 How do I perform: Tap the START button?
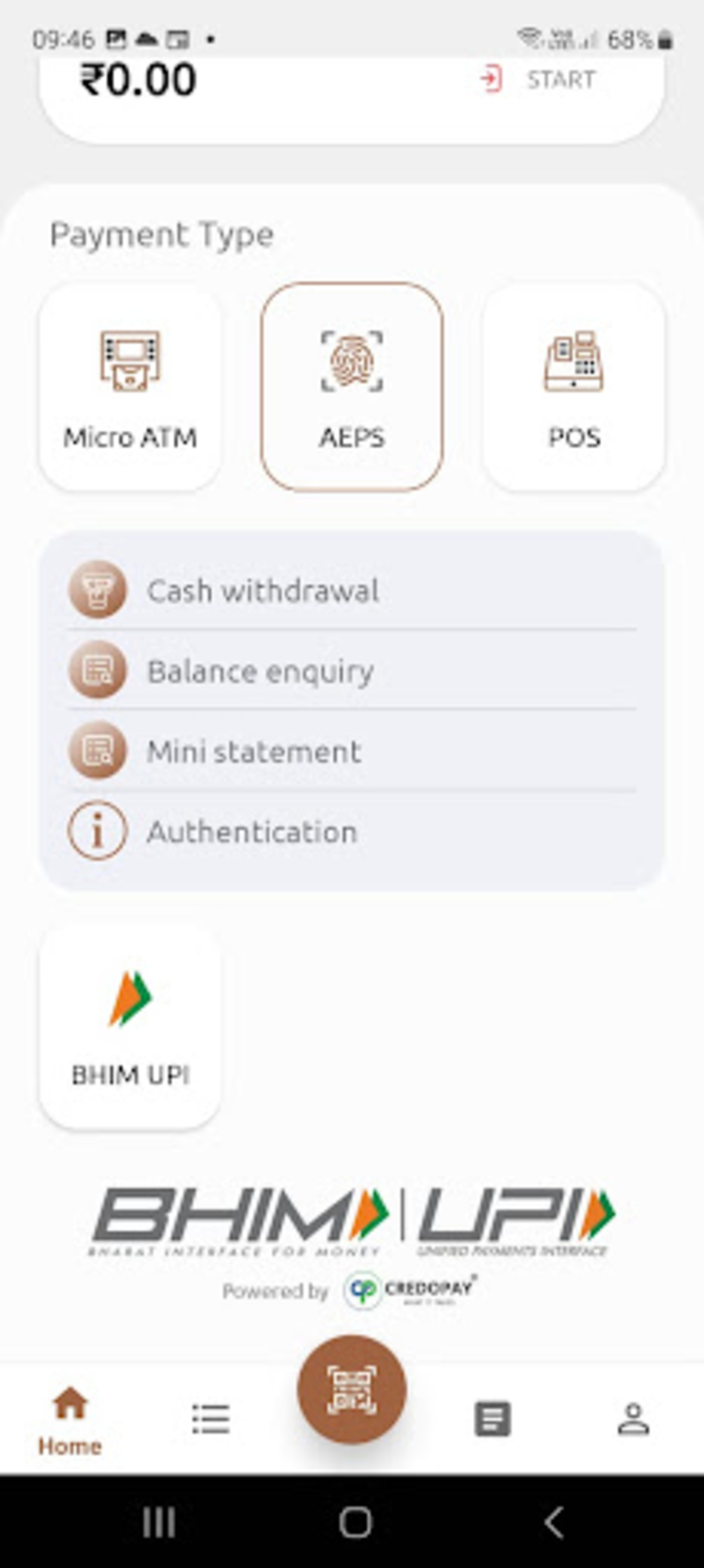click(538, 80)
